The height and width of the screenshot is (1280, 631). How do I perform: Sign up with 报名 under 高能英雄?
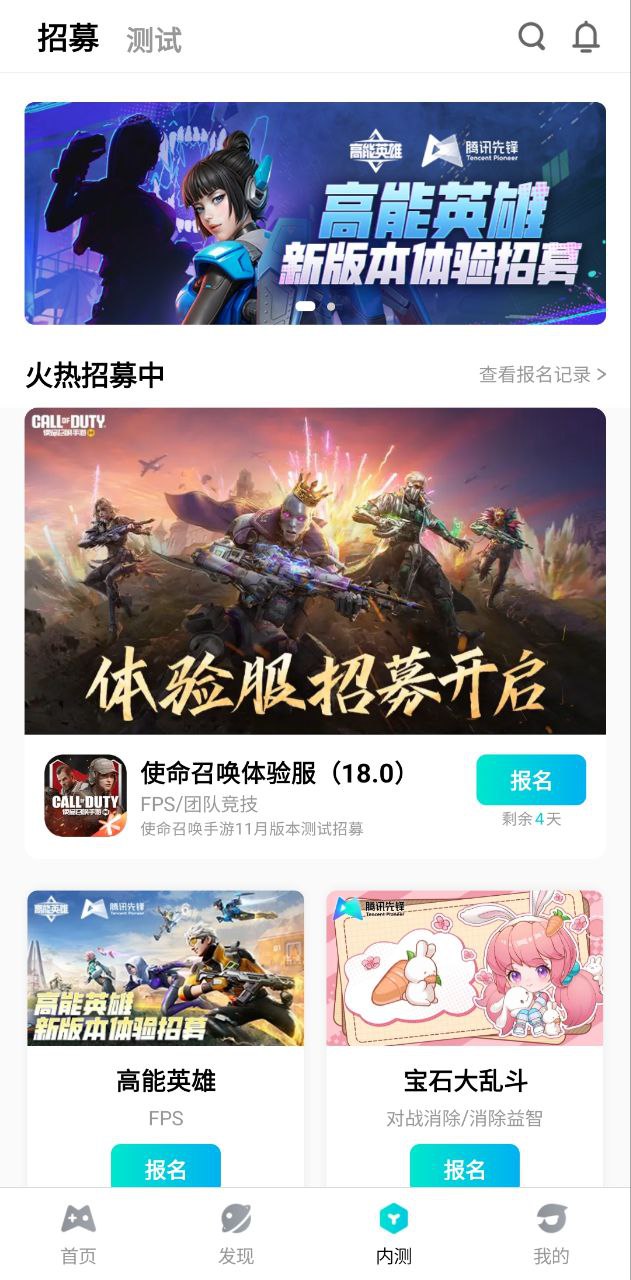tap(165, 1168)
